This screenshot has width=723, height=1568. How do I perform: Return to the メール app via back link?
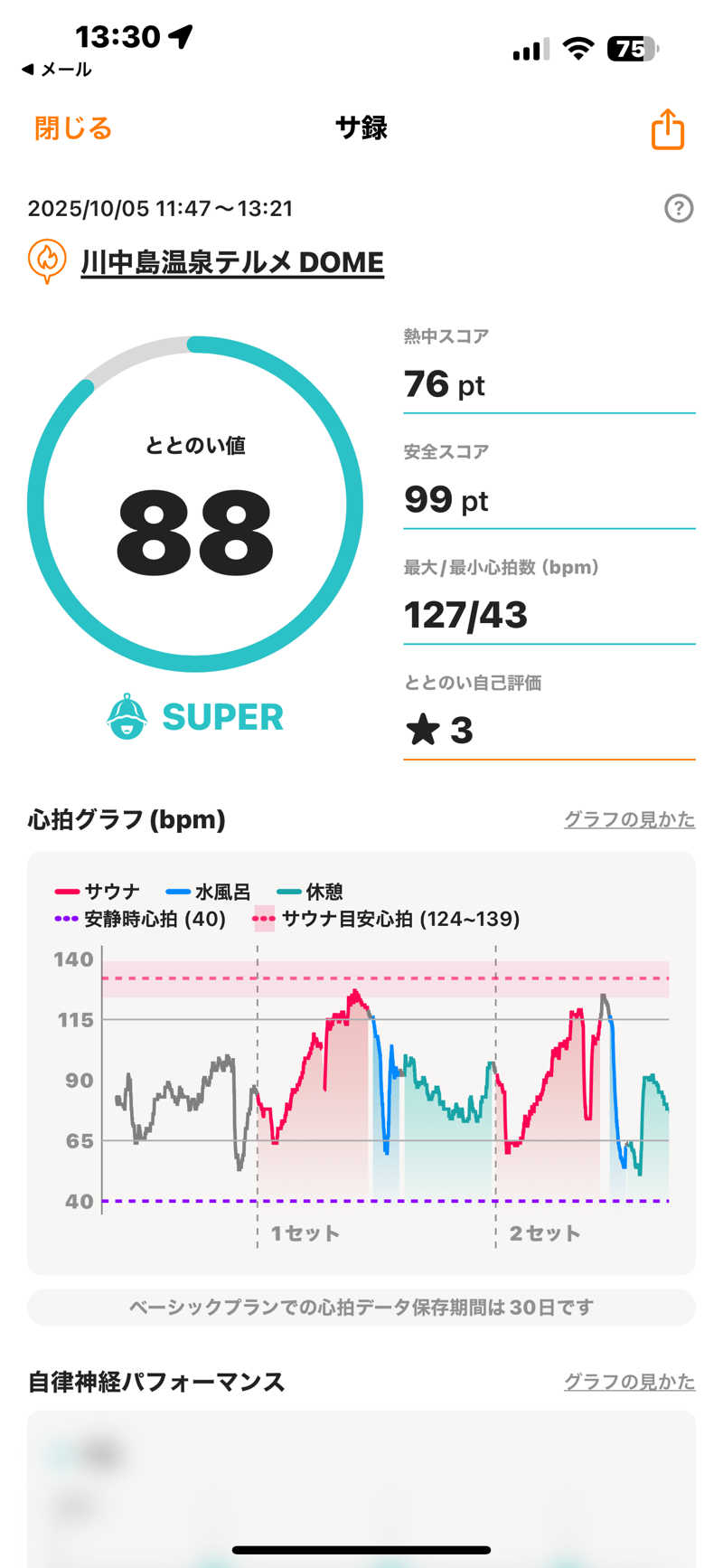(x=56, y=70)
